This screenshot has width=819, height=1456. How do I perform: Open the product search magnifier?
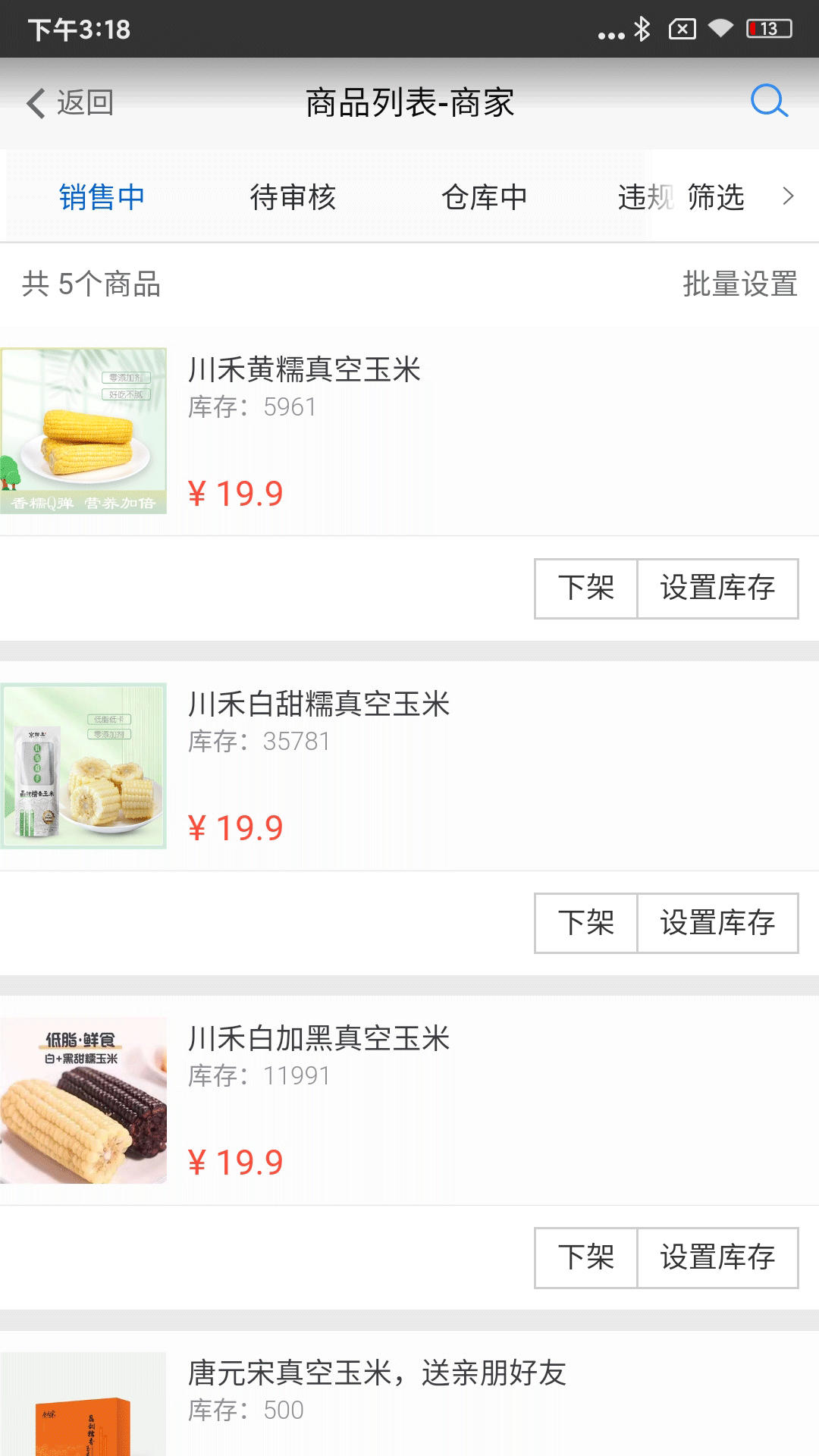coord(768,101)
